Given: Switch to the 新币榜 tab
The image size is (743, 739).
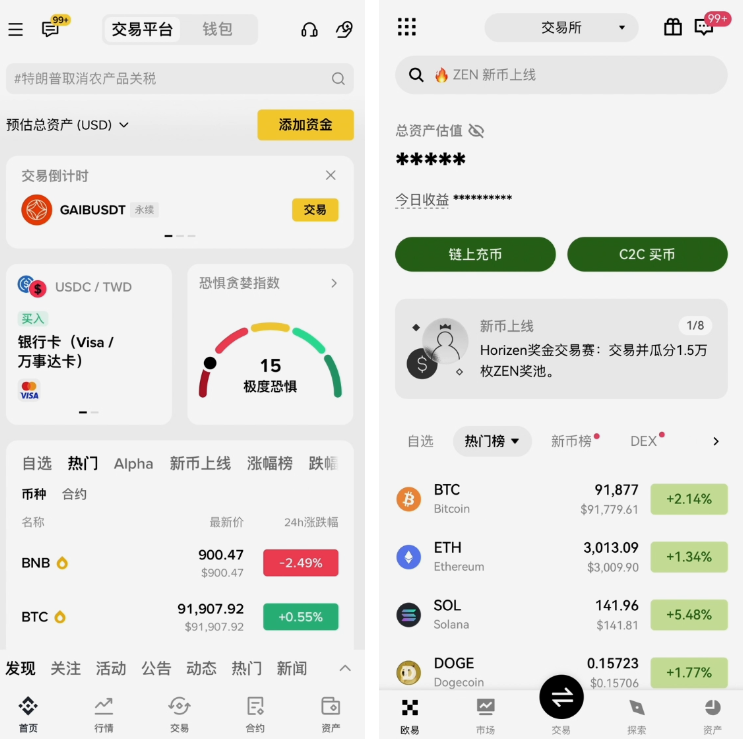Looking at the screenshot, I should [x=572, y=441].
